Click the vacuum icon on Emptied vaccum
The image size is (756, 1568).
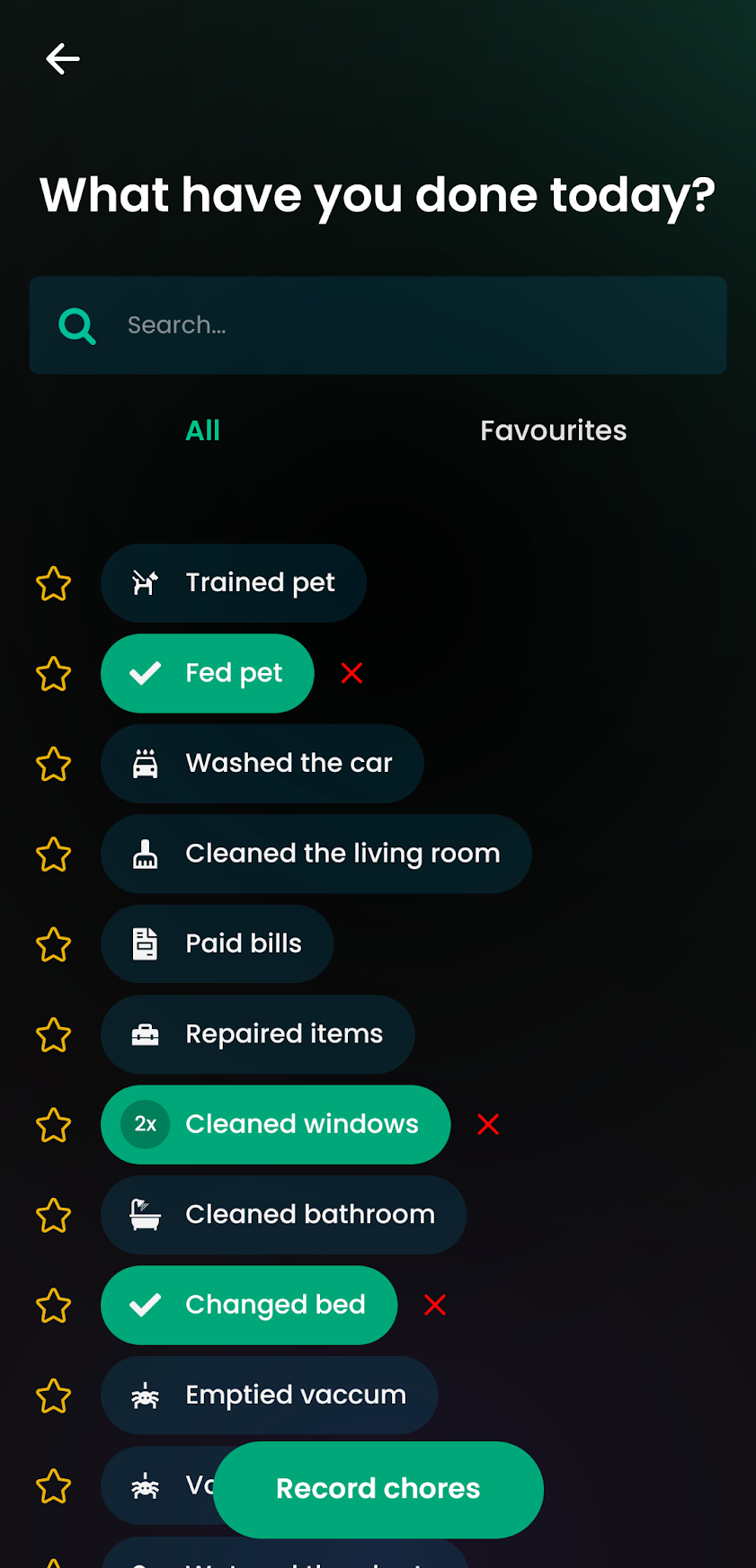click(144, 1395)
